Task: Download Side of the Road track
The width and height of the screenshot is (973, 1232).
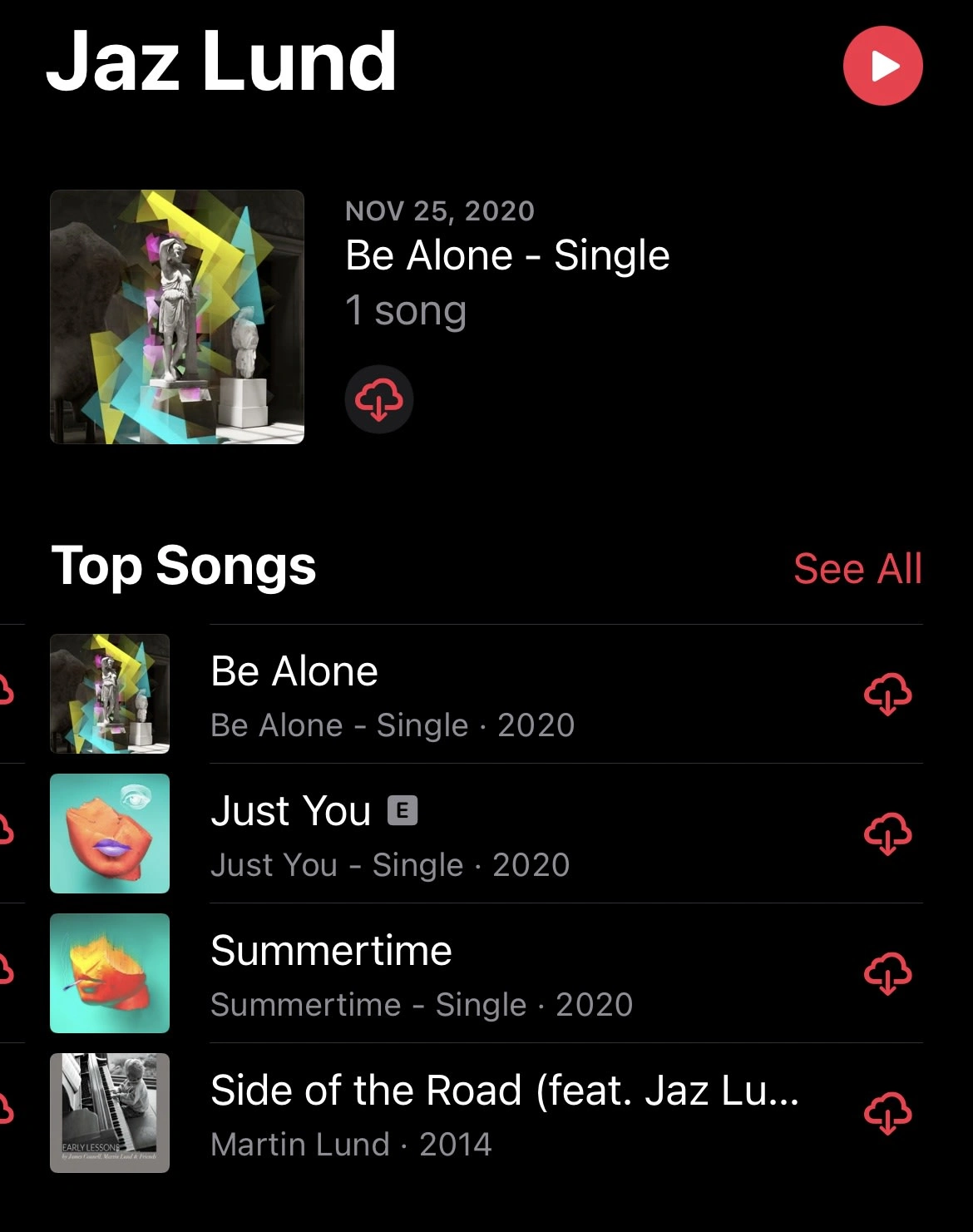Action: 888,1114
